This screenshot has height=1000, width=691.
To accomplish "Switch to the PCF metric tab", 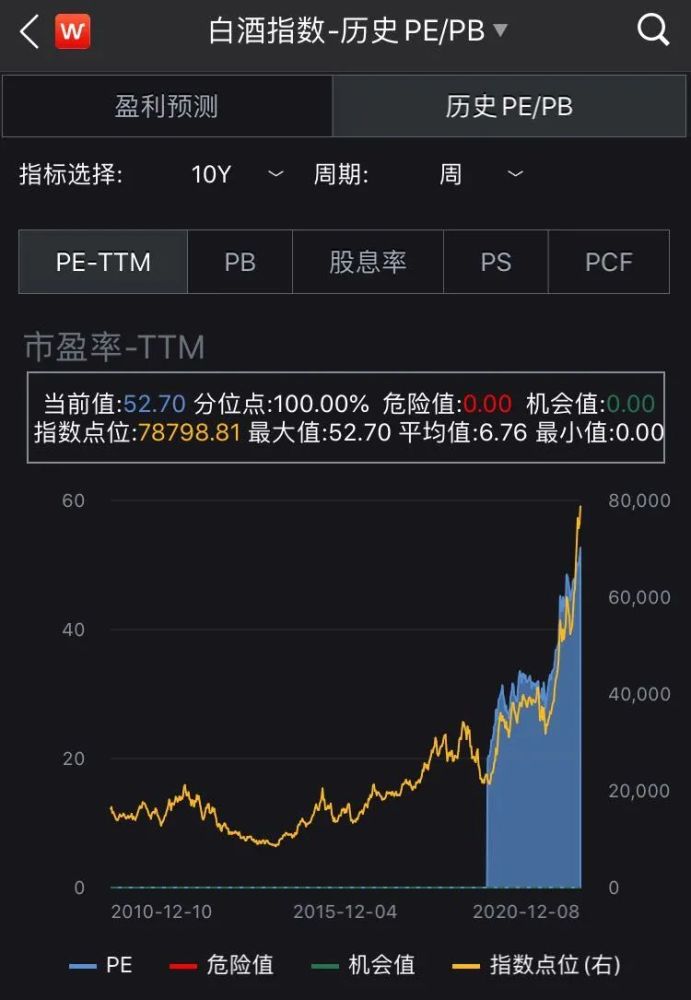I will click(609, 262).
